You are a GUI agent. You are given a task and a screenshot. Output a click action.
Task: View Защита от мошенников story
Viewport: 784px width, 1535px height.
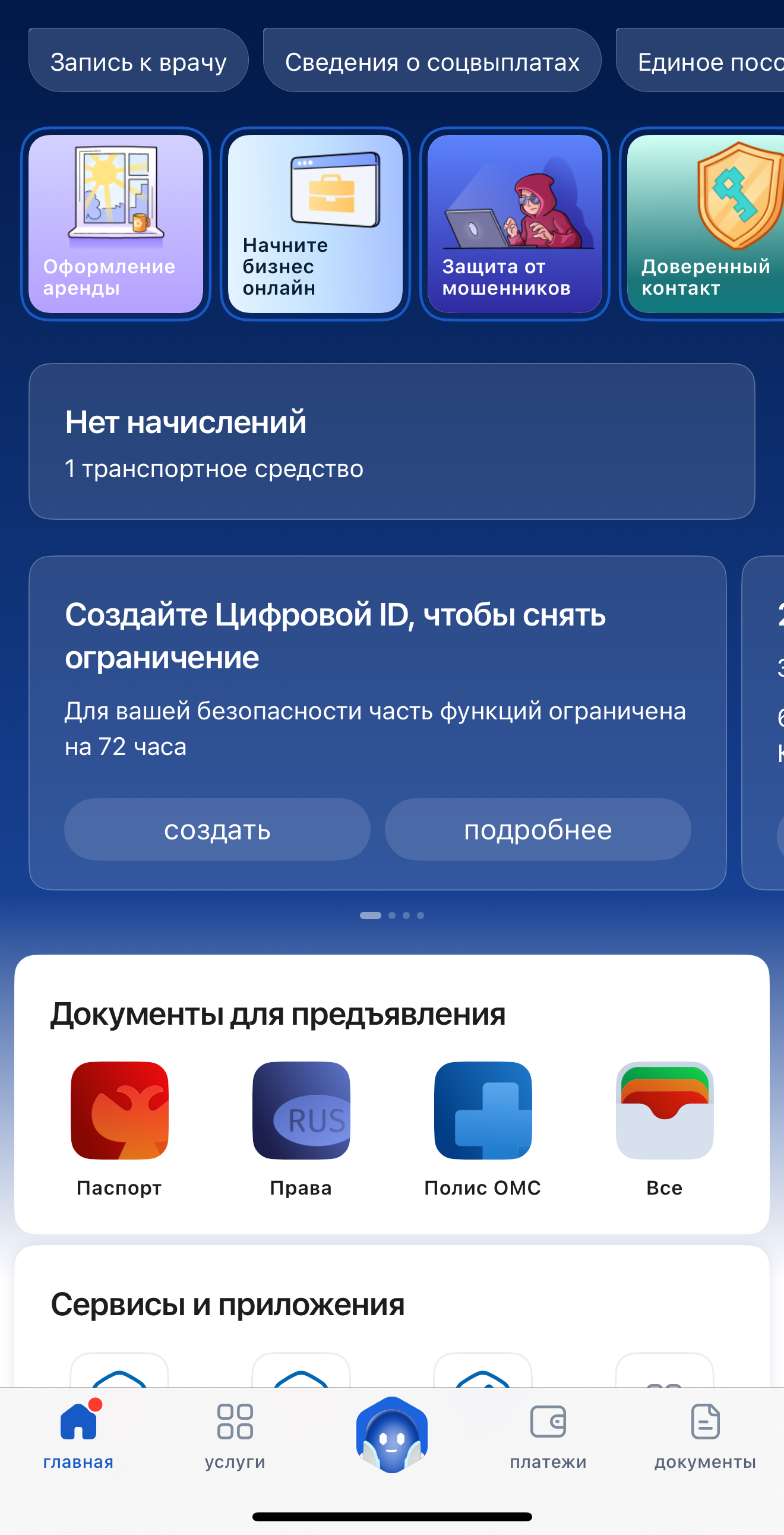coord(515,223)
